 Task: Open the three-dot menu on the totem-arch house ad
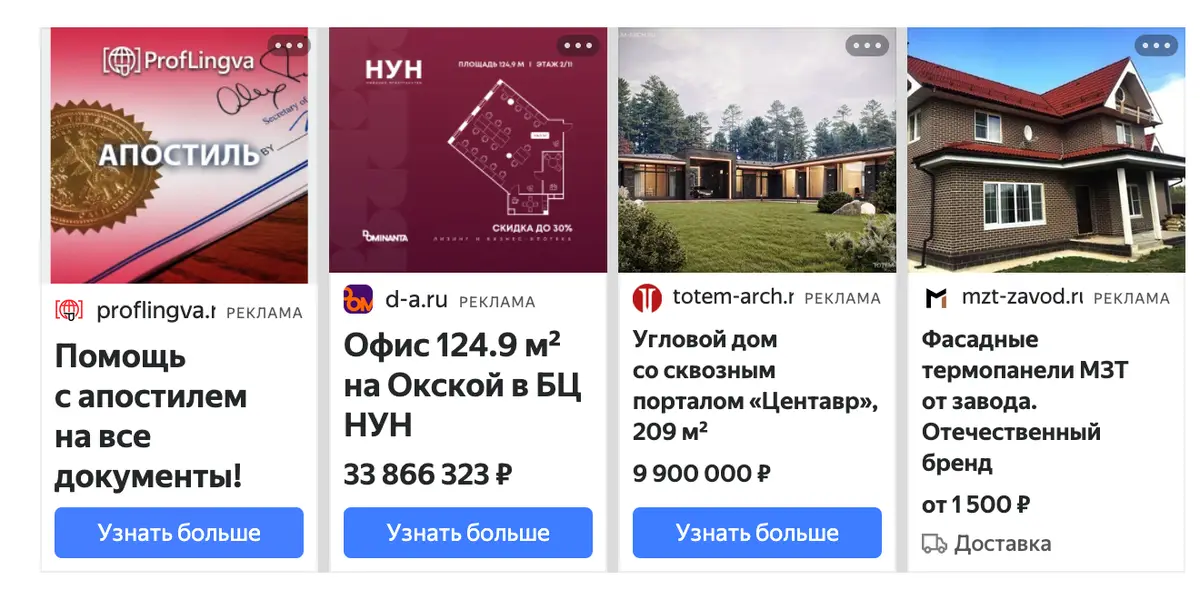click(x=866, y=46)
